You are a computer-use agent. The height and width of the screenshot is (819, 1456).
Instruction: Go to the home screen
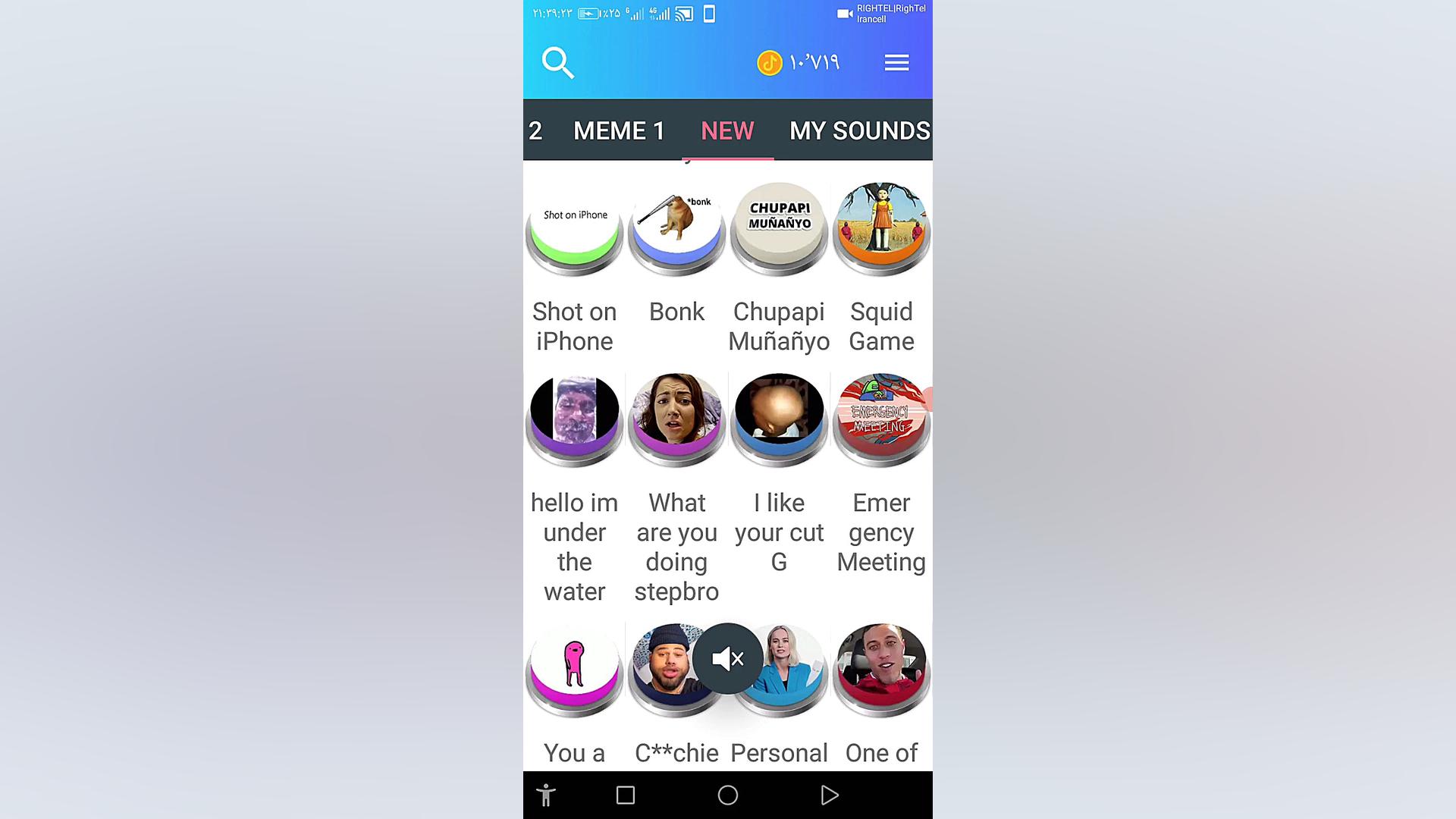click(727, 795)
